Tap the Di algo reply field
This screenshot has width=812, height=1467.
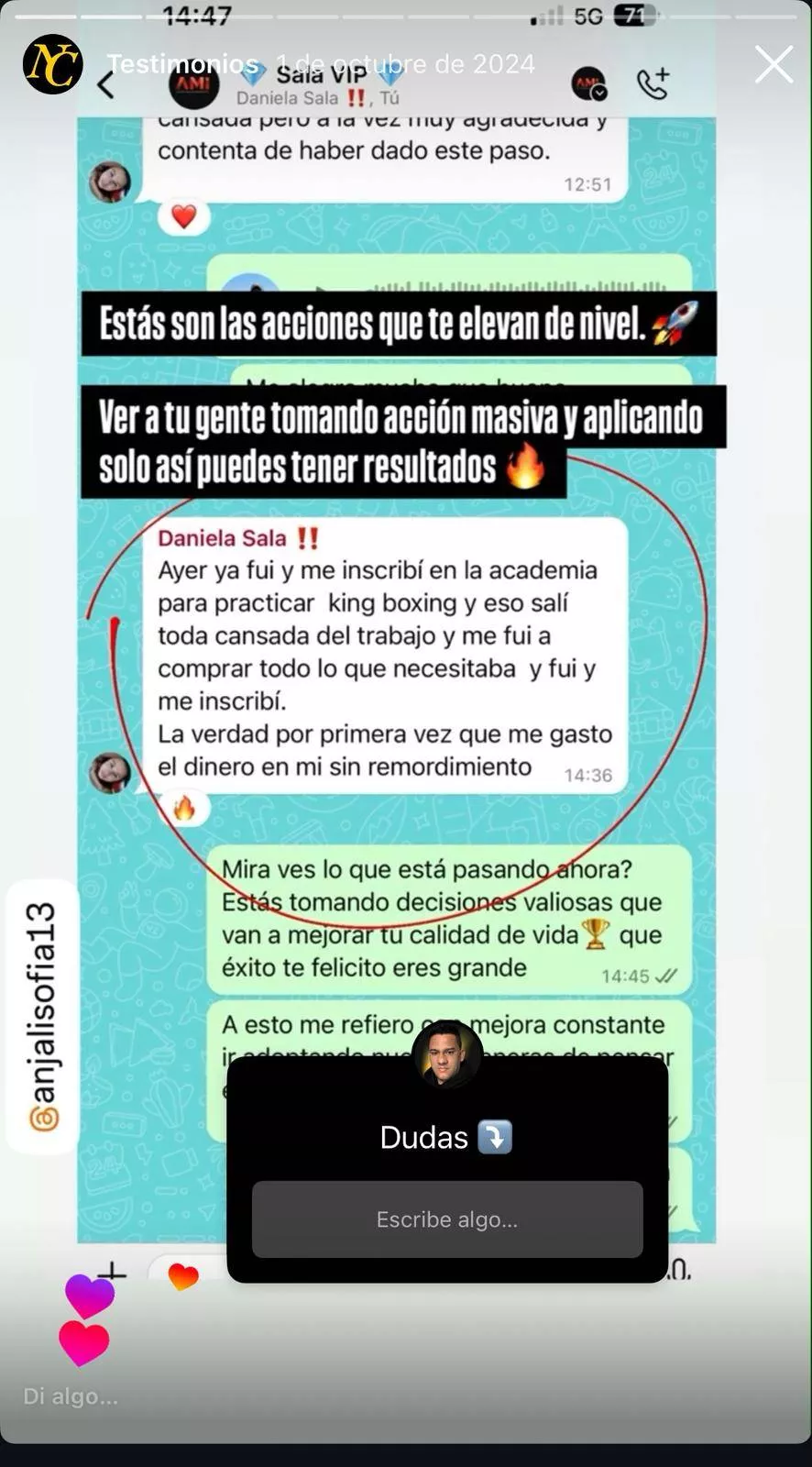coord(71,1396)
